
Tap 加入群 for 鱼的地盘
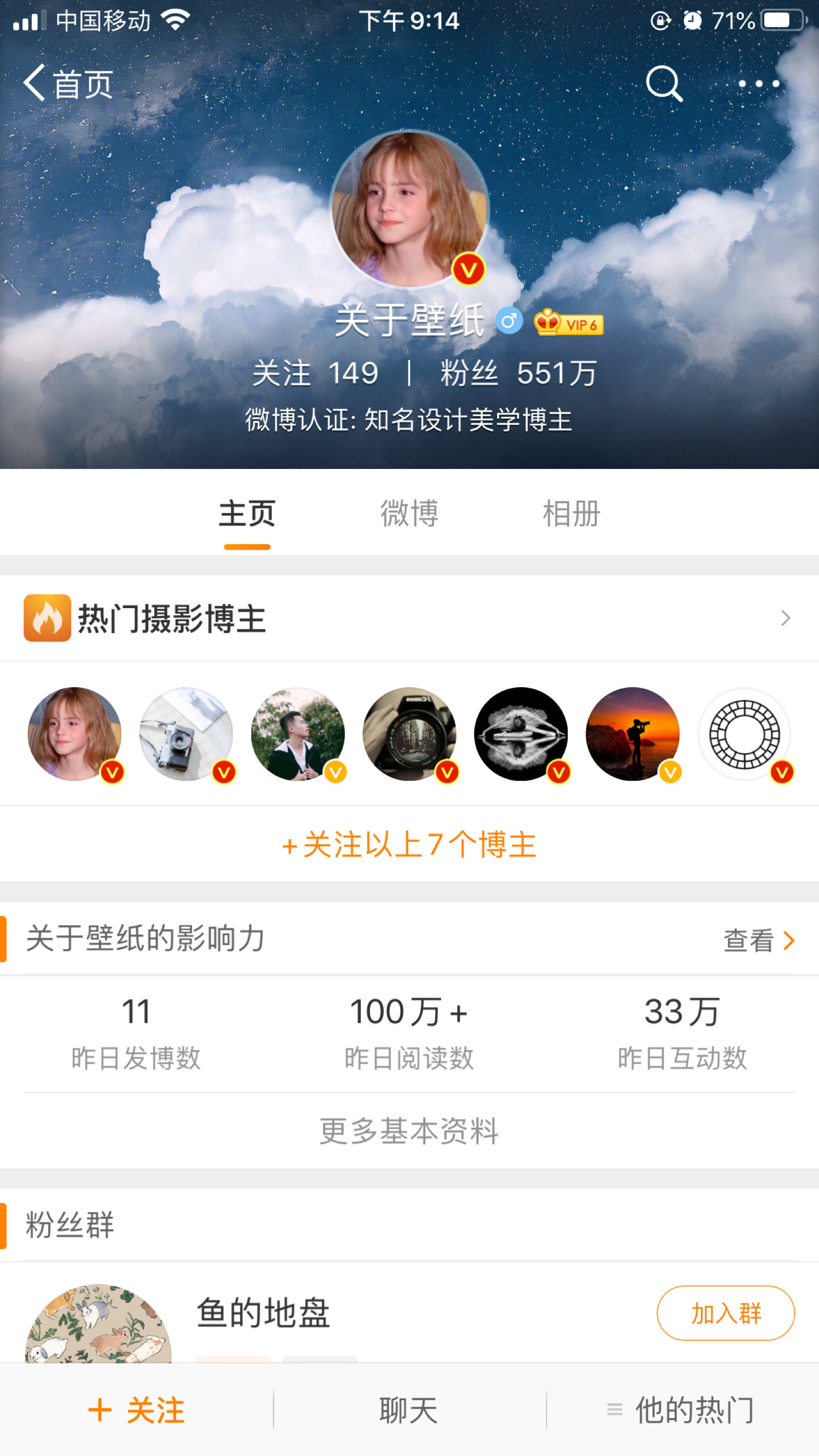point(725,1313)
